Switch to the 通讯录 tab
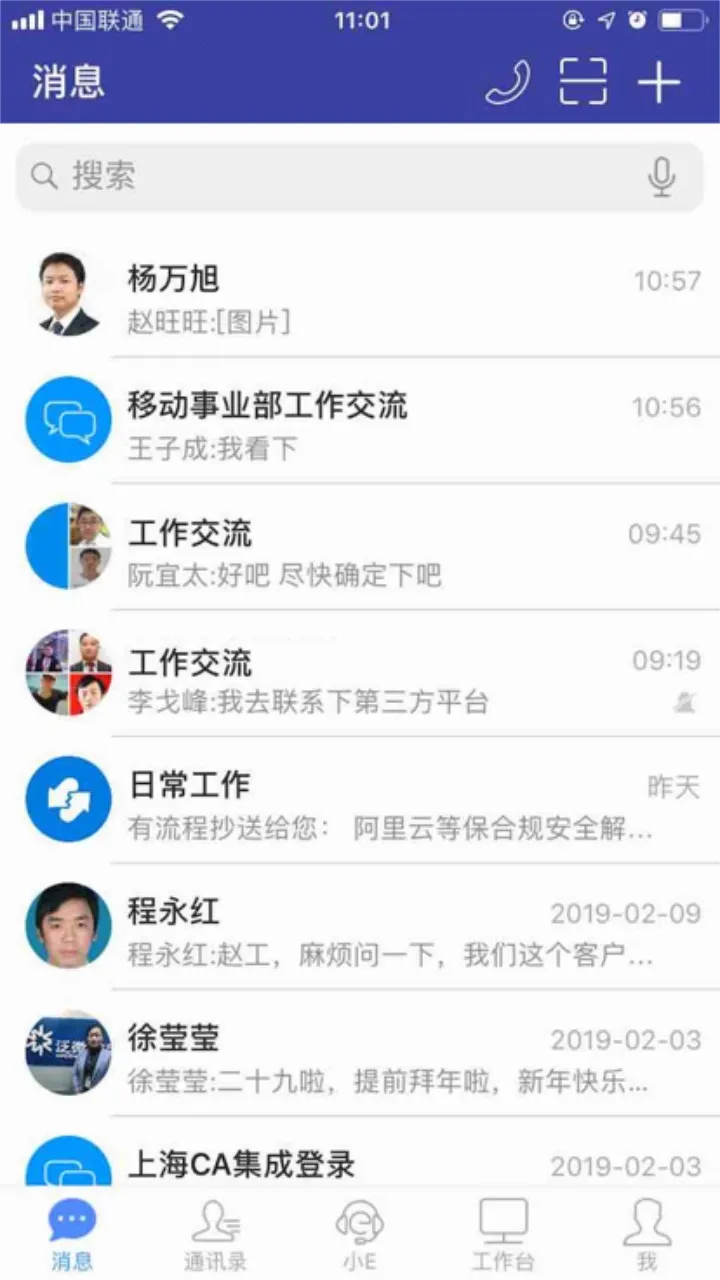This screenshot has height=1280, width=720. 215,1234
